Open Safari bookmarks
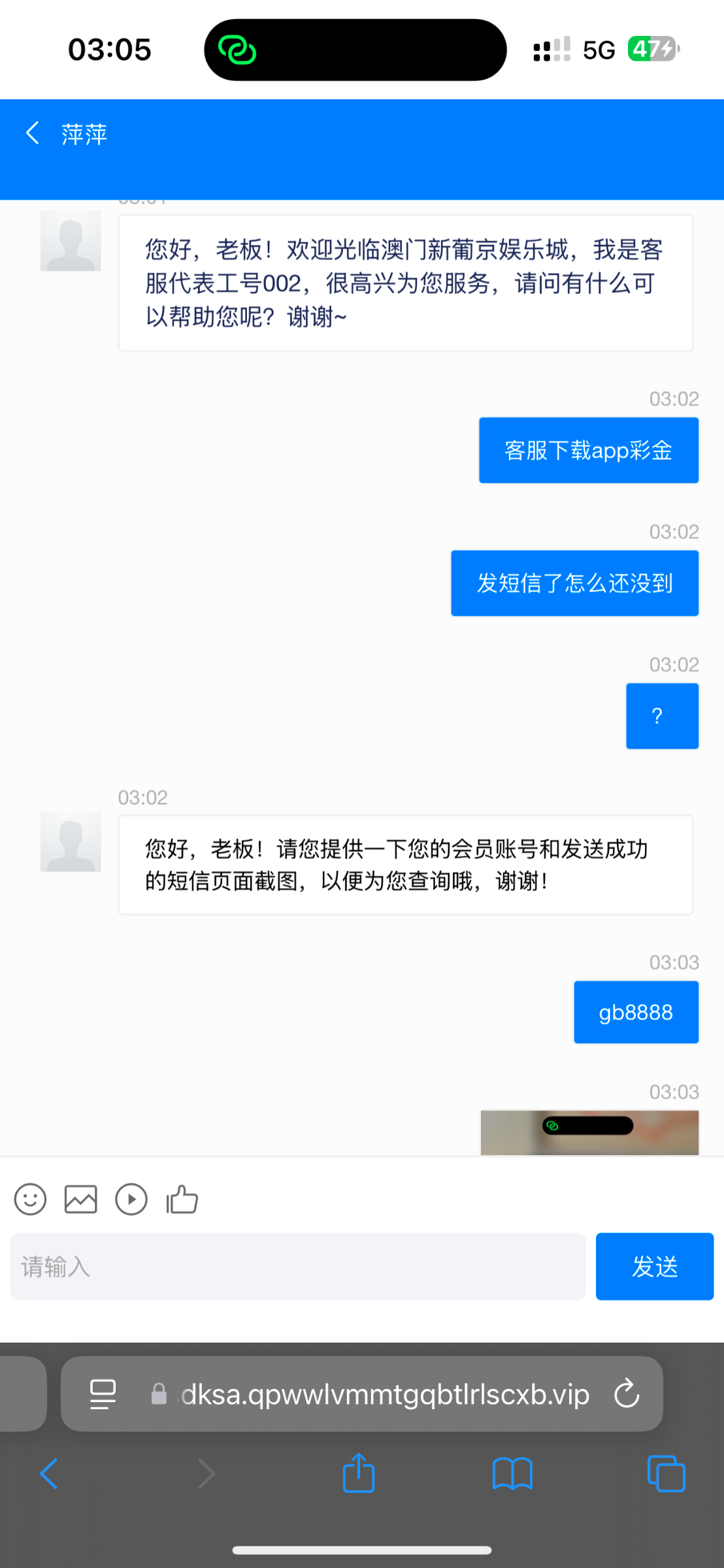 pos(512,1474)
